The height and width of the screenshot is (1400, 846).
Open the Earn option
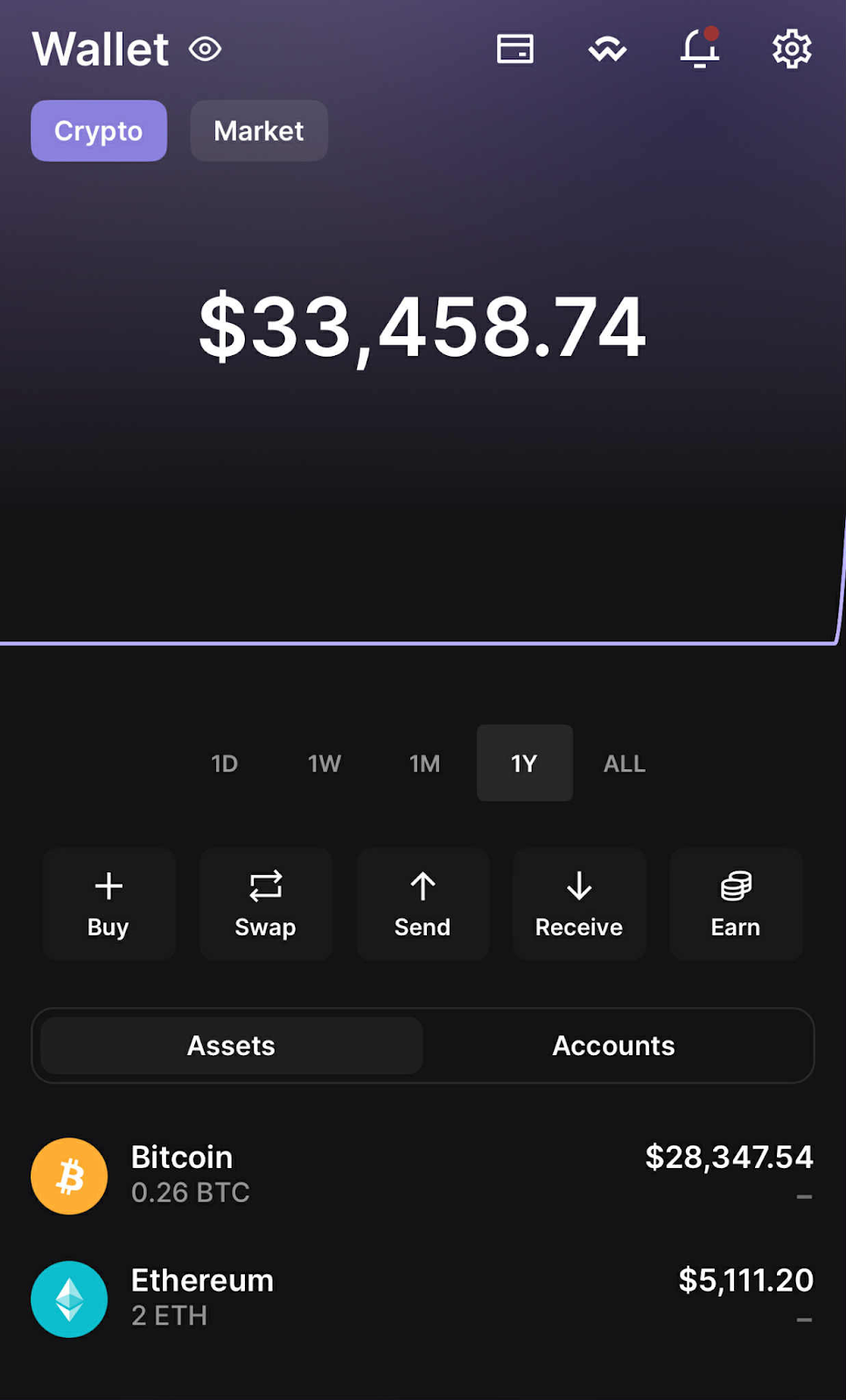pyautogui.click(x=736, y=904)
